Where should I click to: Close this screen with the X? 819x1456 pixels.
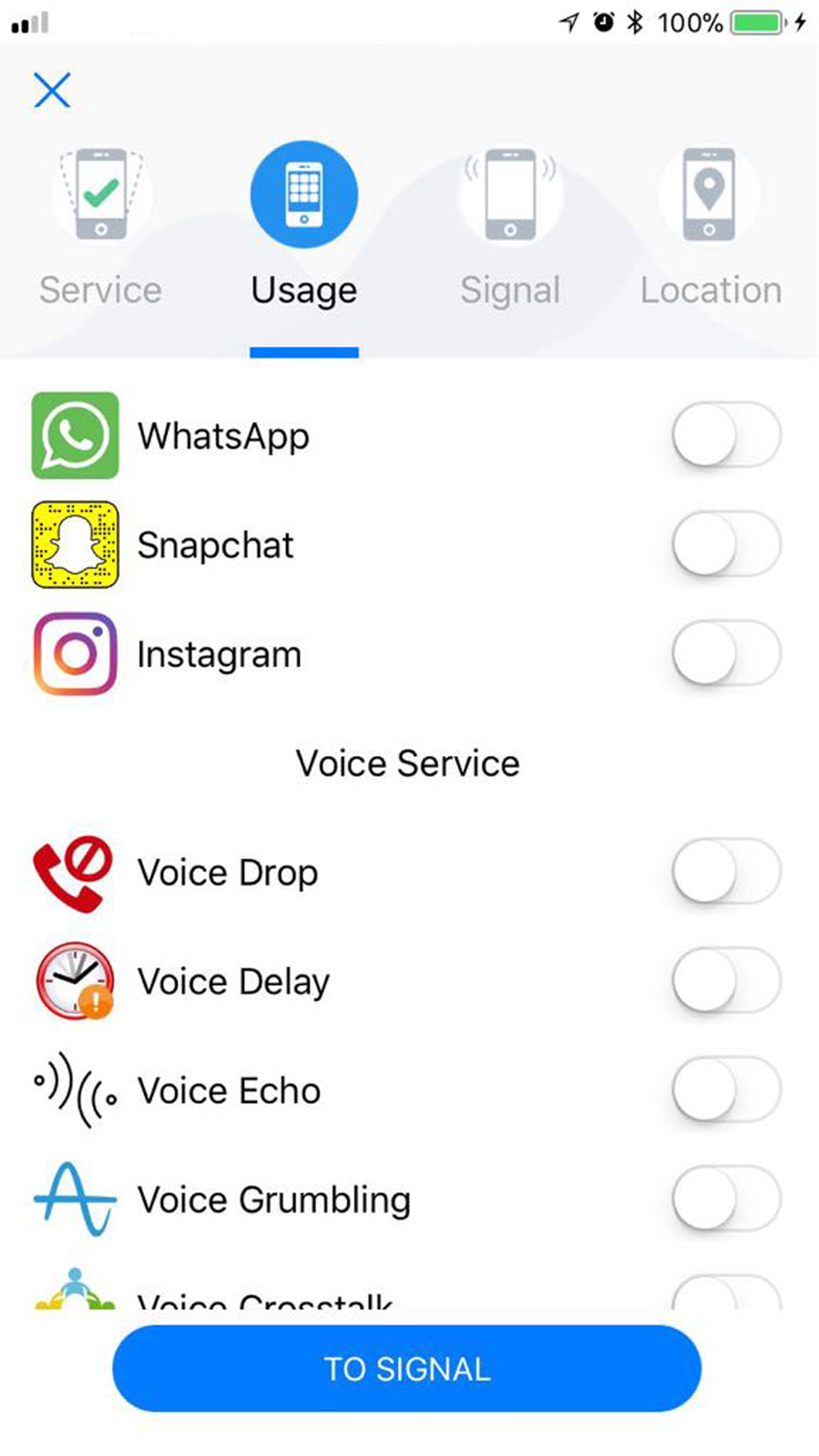[x=52, y=90]
